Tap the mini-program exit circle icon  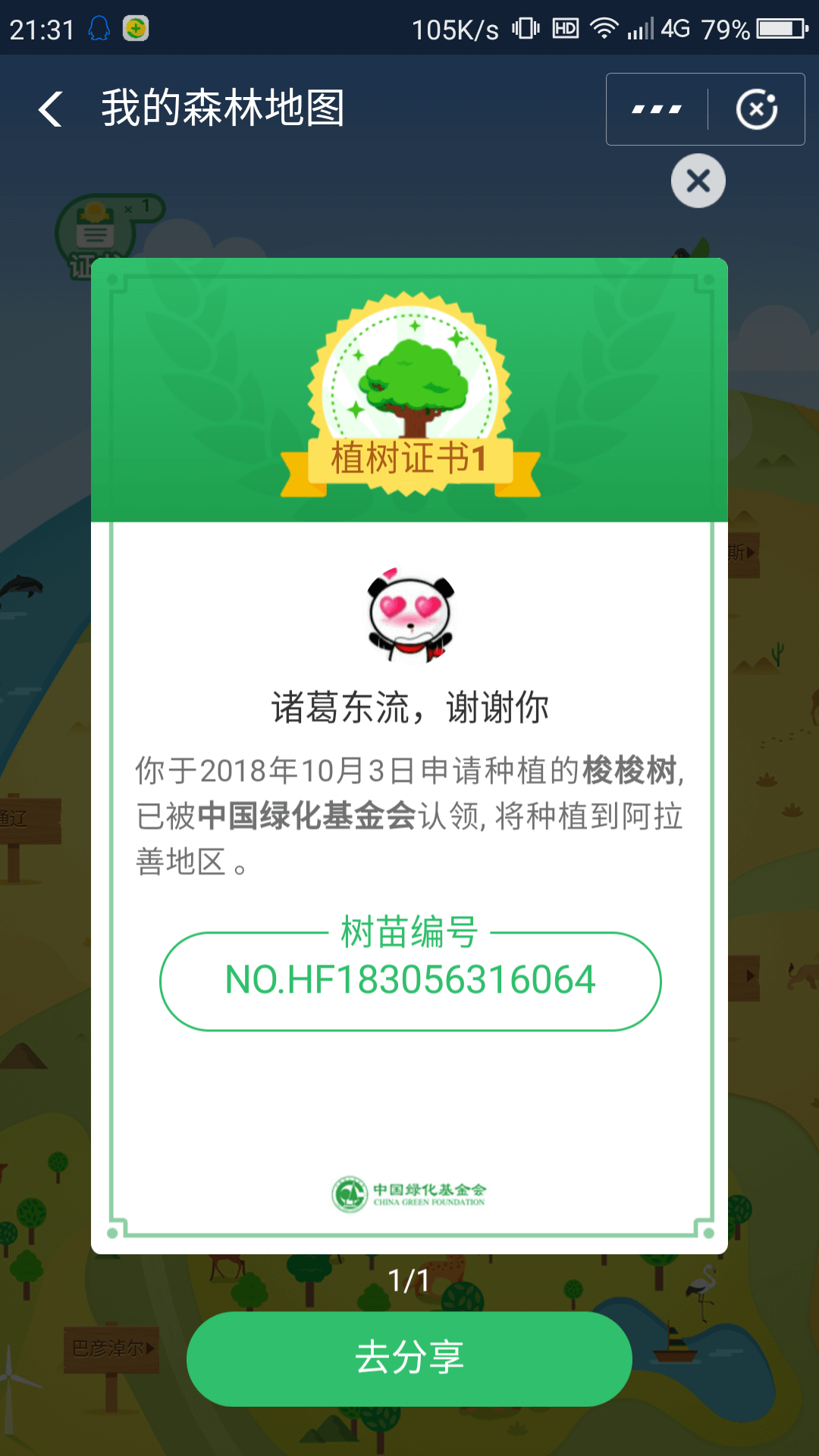point(756,109)
